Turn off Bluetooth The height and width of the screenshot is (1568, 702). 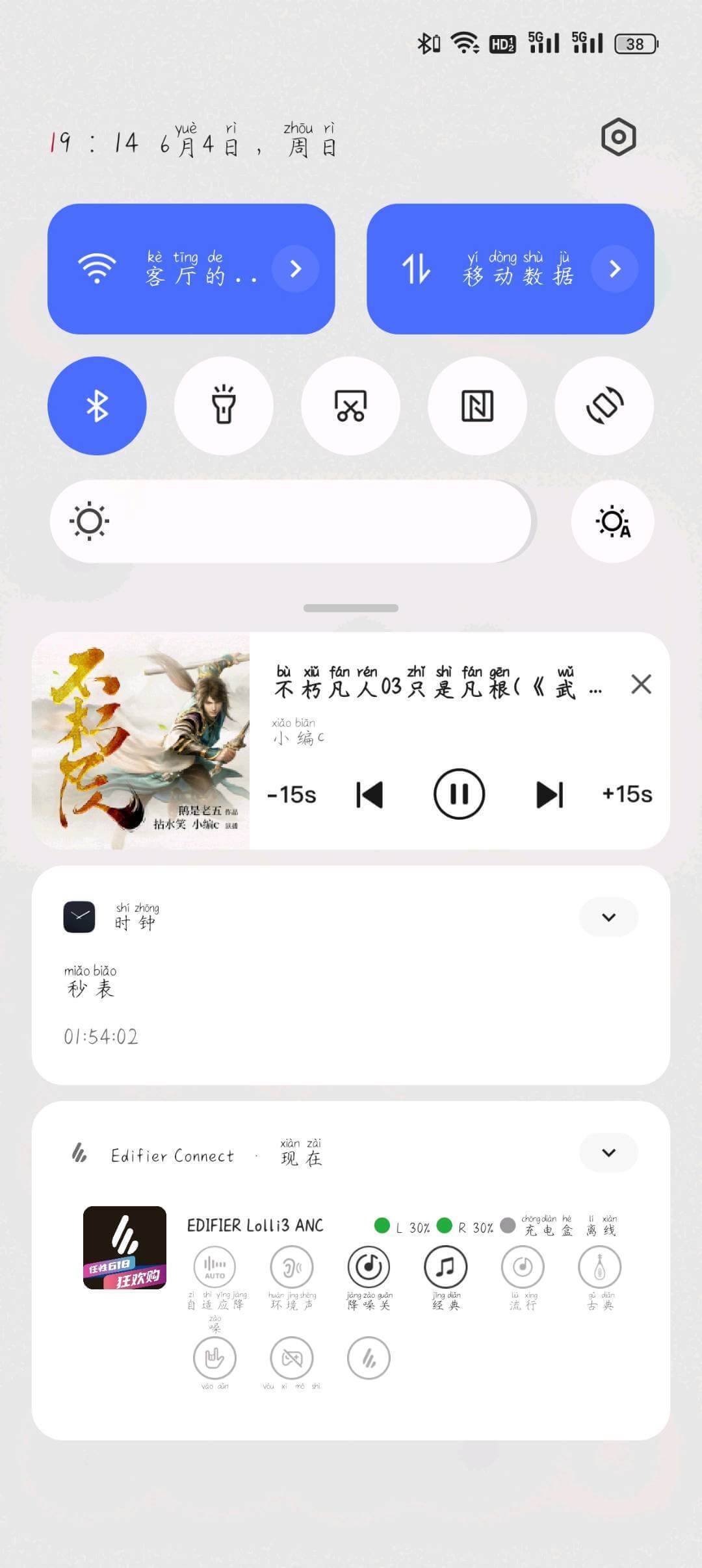97,406
